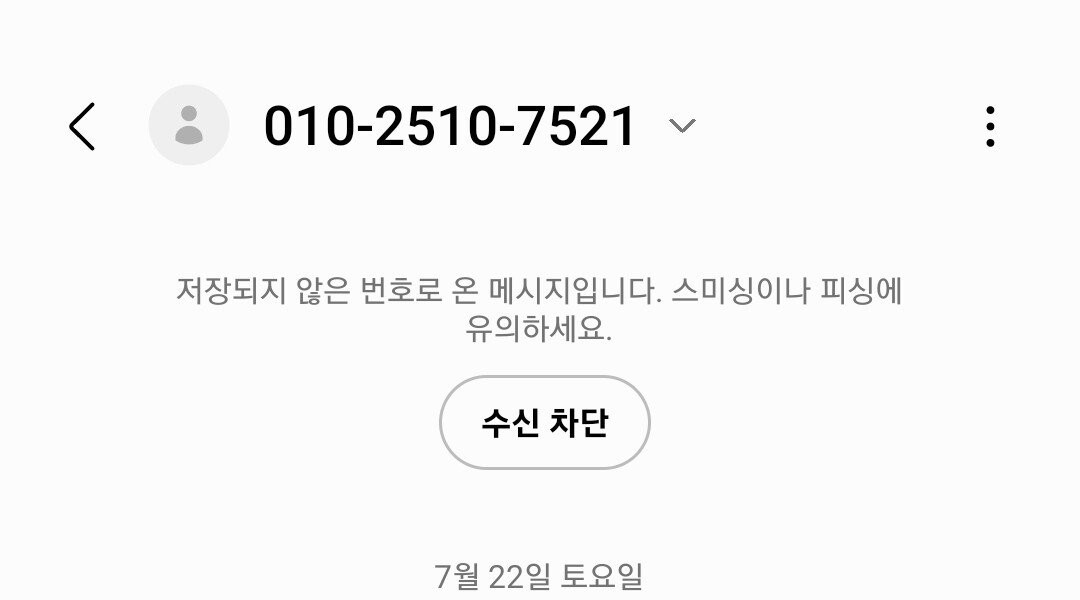Go back to the message list
The image size is (1080, 600).
[x=82, y=127]
